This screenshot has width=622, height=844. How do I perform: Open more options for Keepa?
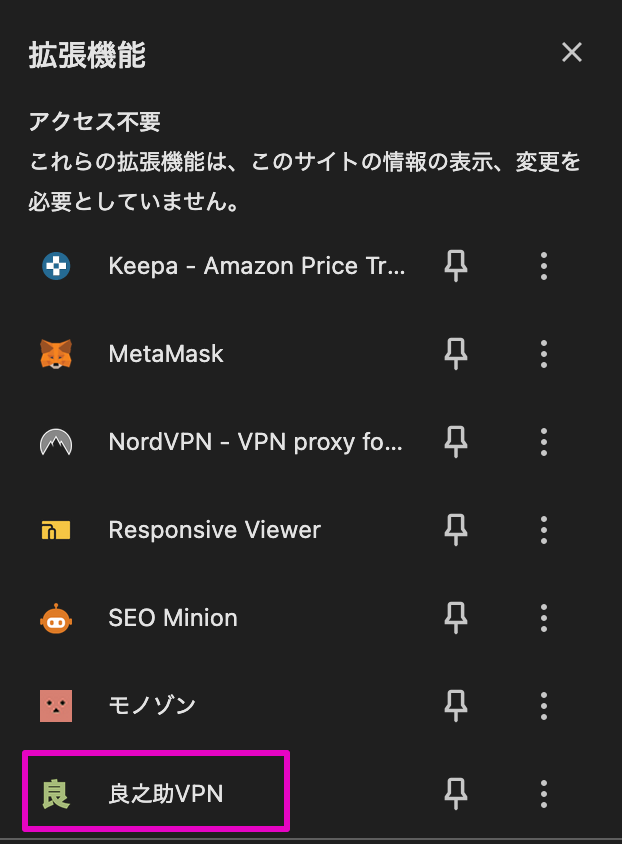[544, 266]
